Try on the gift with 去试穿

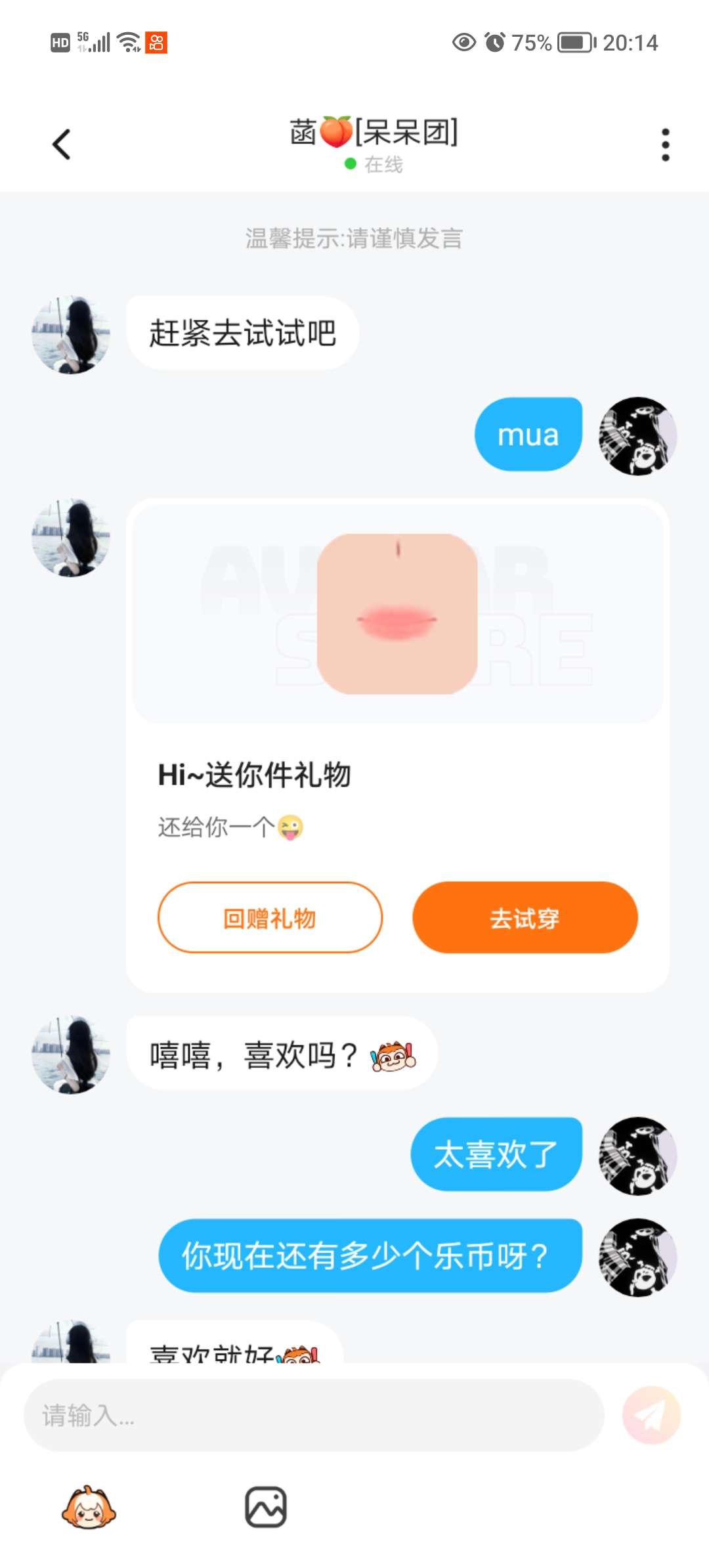pos(525,917)
